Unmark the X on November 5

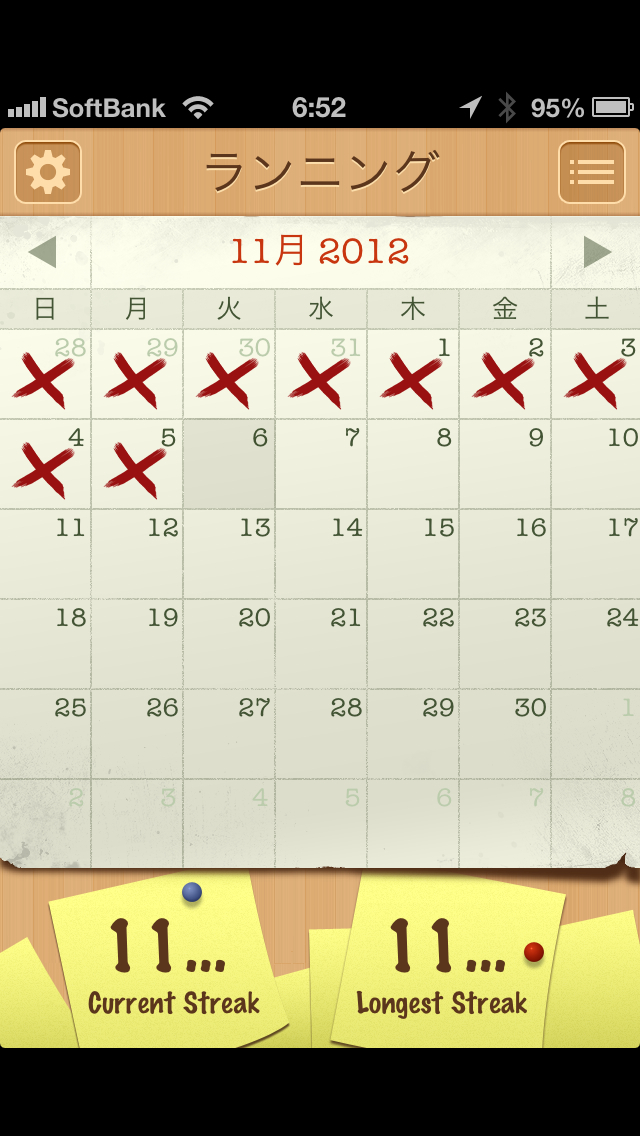coord(137,466)
